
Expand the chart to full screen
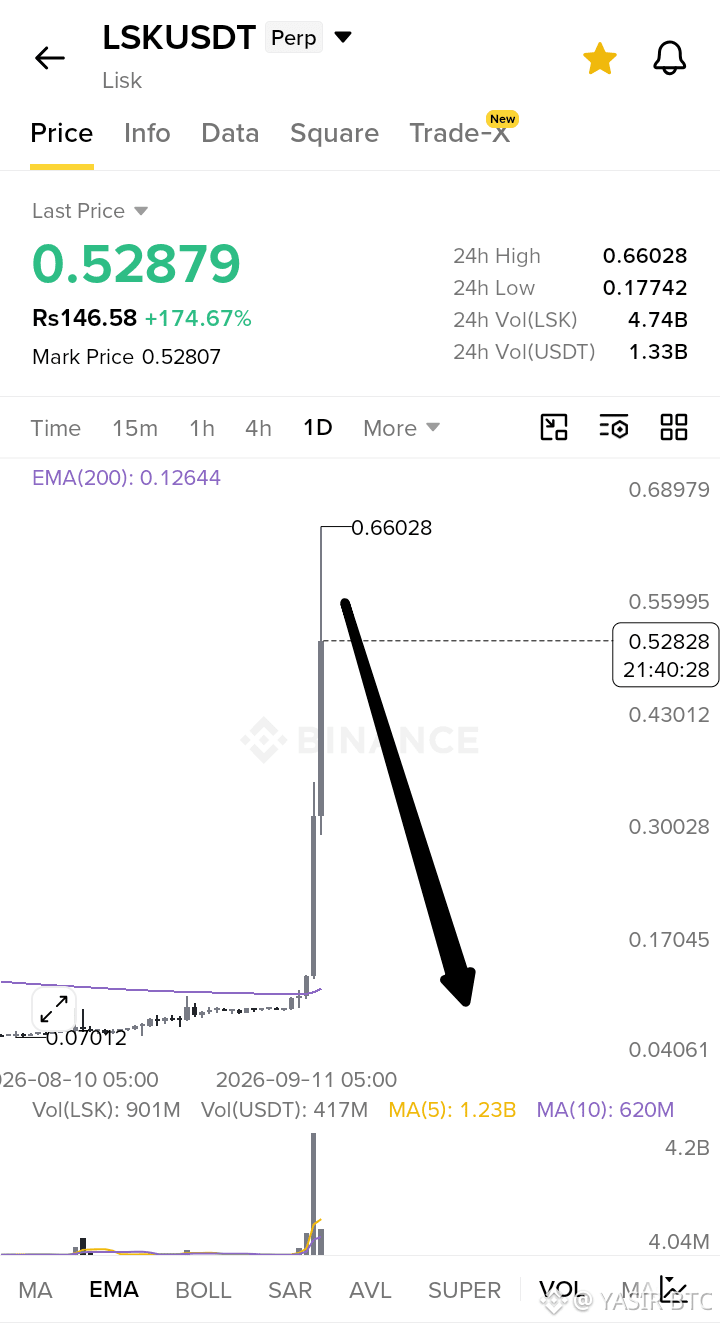click(x=54, y=1009)
